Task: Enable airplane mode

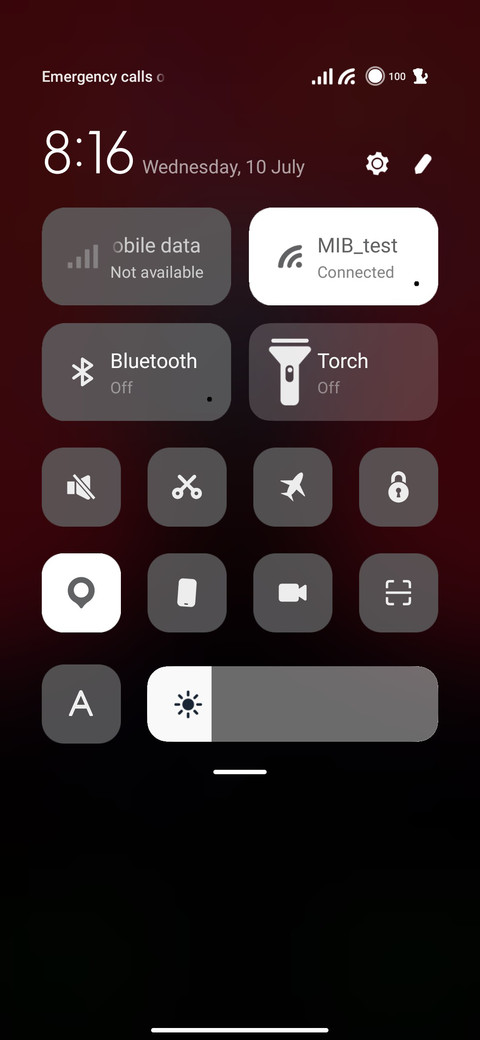Action: click(x=293, y=488)
